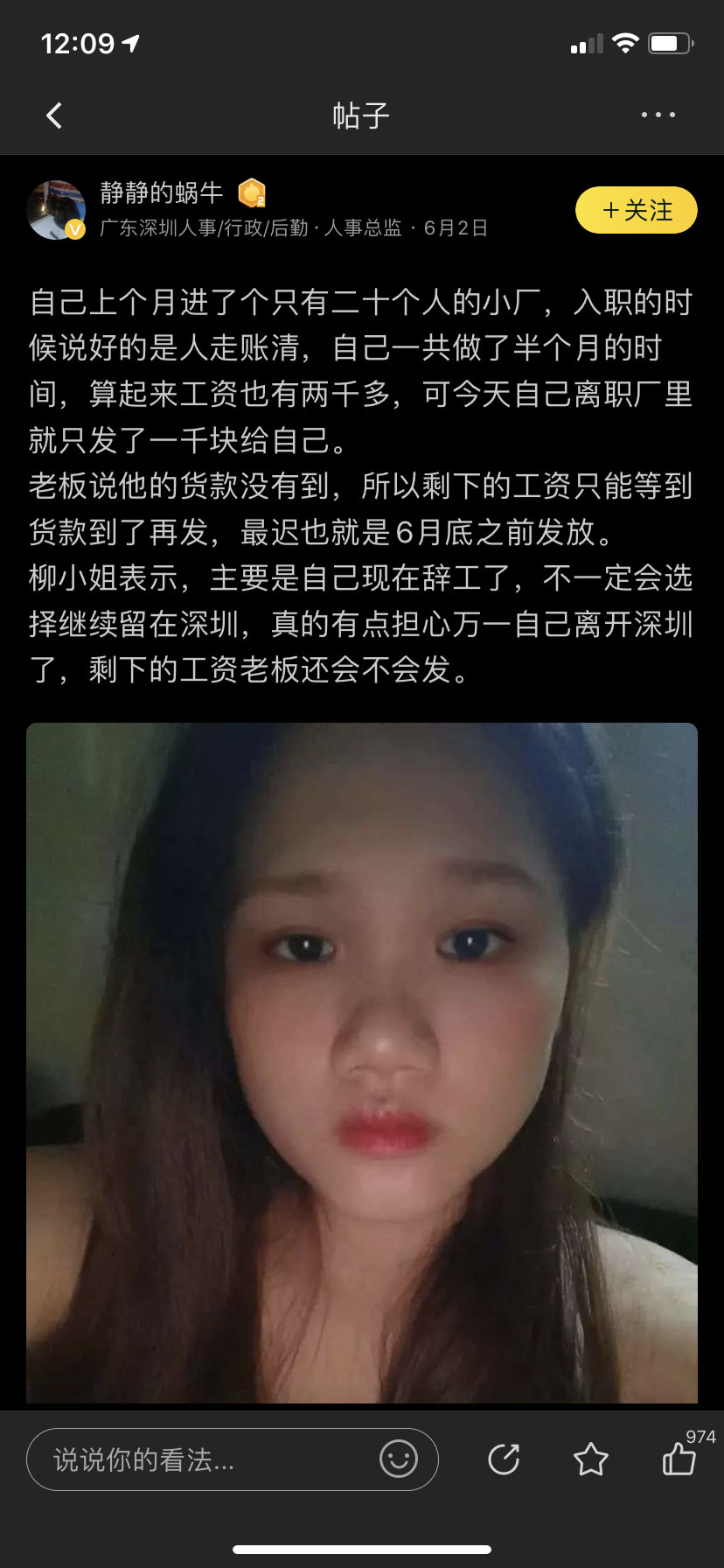
Task: Follow the author via the +关注 button
Action: [636, 210]
